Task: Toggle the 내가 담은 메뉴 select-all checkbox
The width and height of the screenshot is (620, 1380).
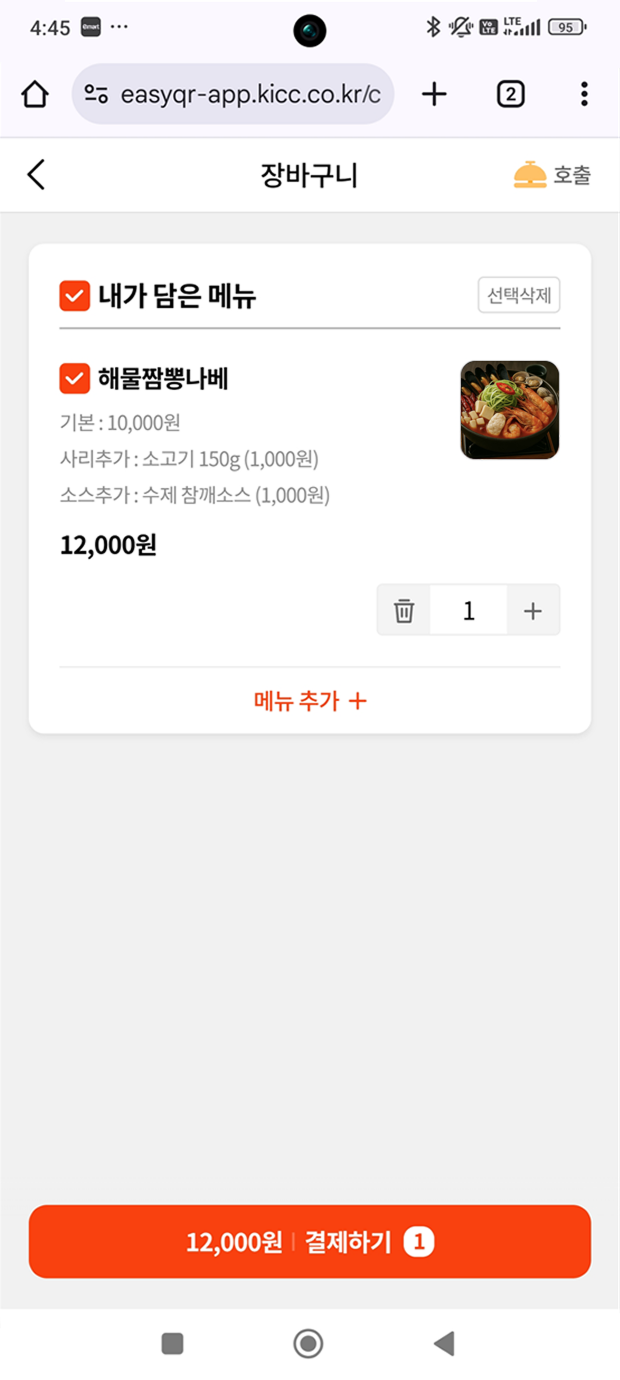Action: (x=75, y=296)
